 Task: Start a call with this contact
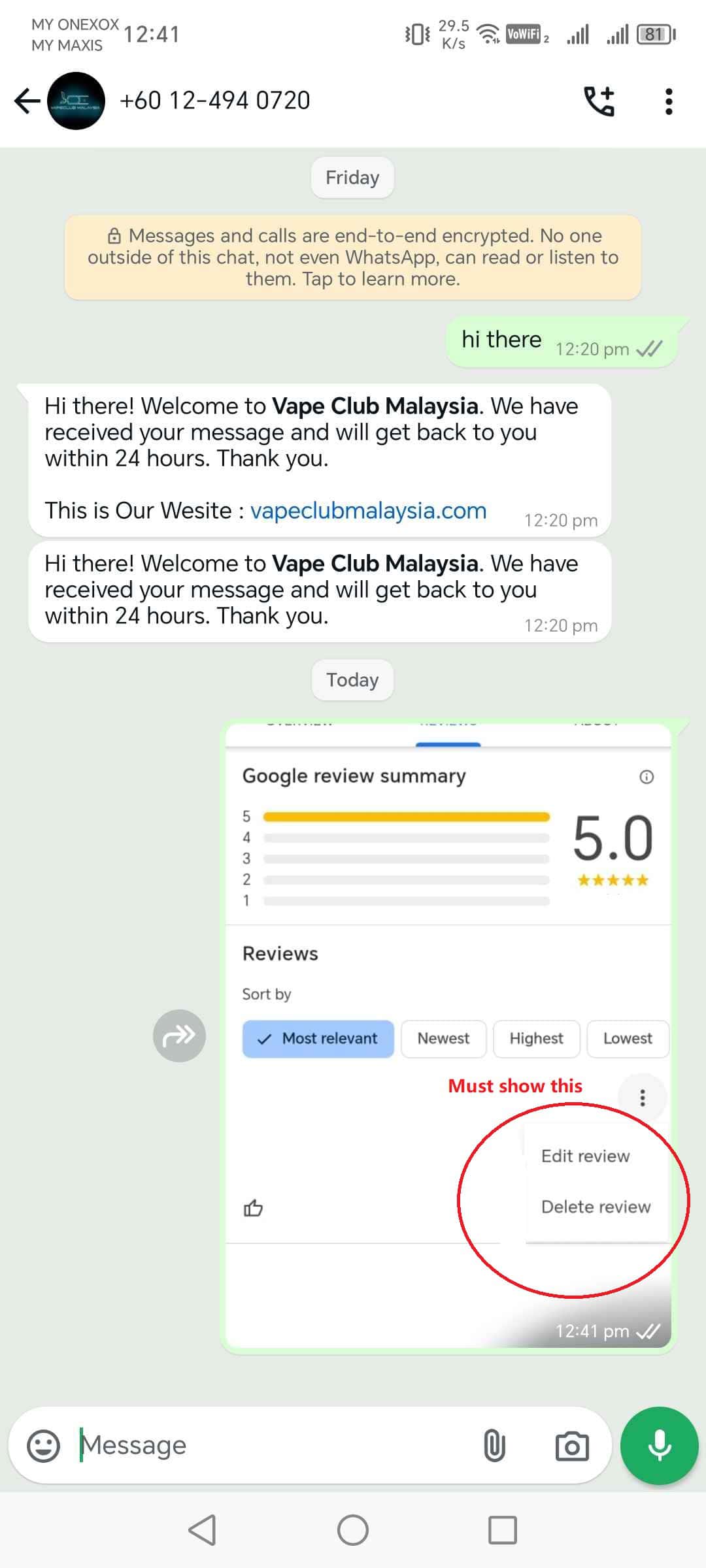click(x=599, y=101)
